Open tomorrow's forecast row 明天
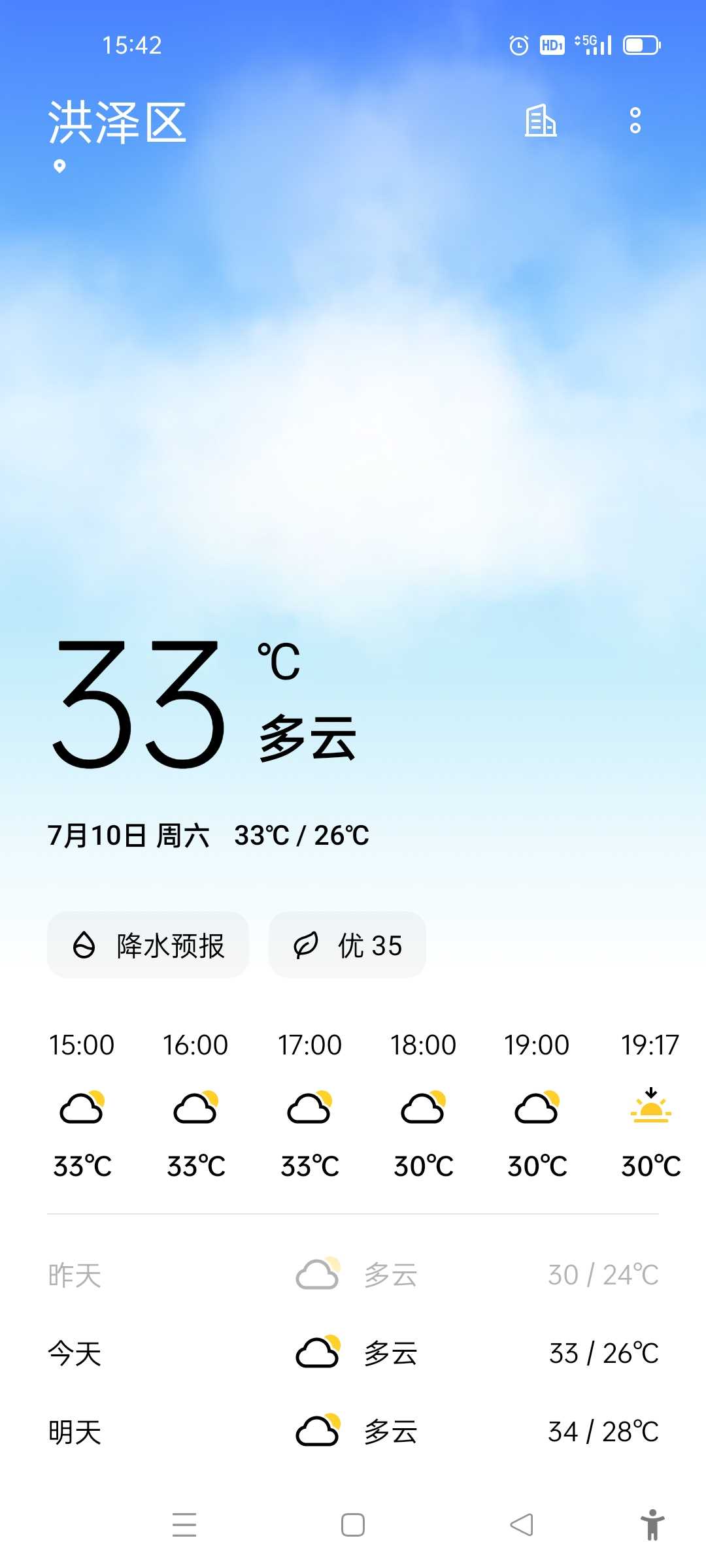The image size is (706, 1568). pos(353,1431)
